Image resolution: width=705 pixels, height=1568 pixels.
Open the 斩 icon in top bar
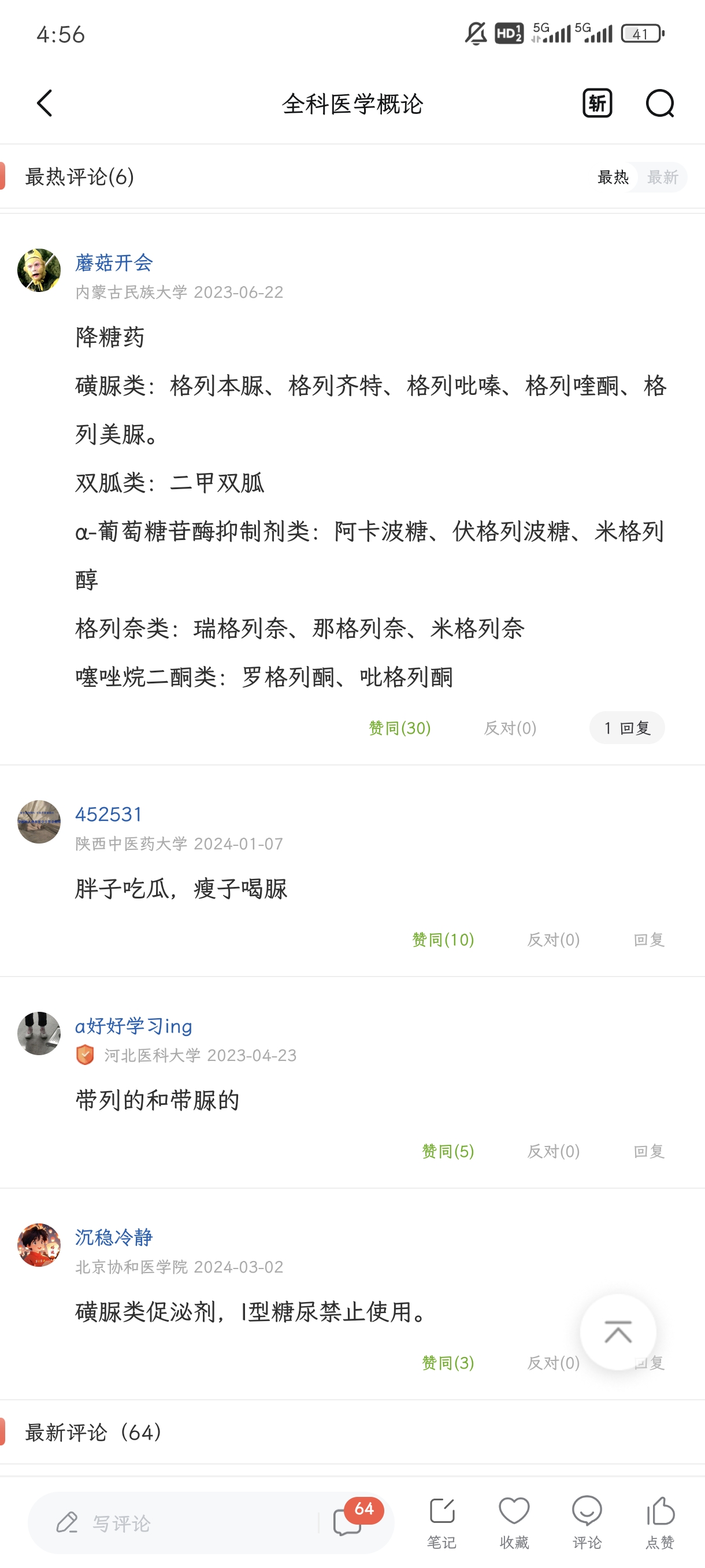click(597, 103)
